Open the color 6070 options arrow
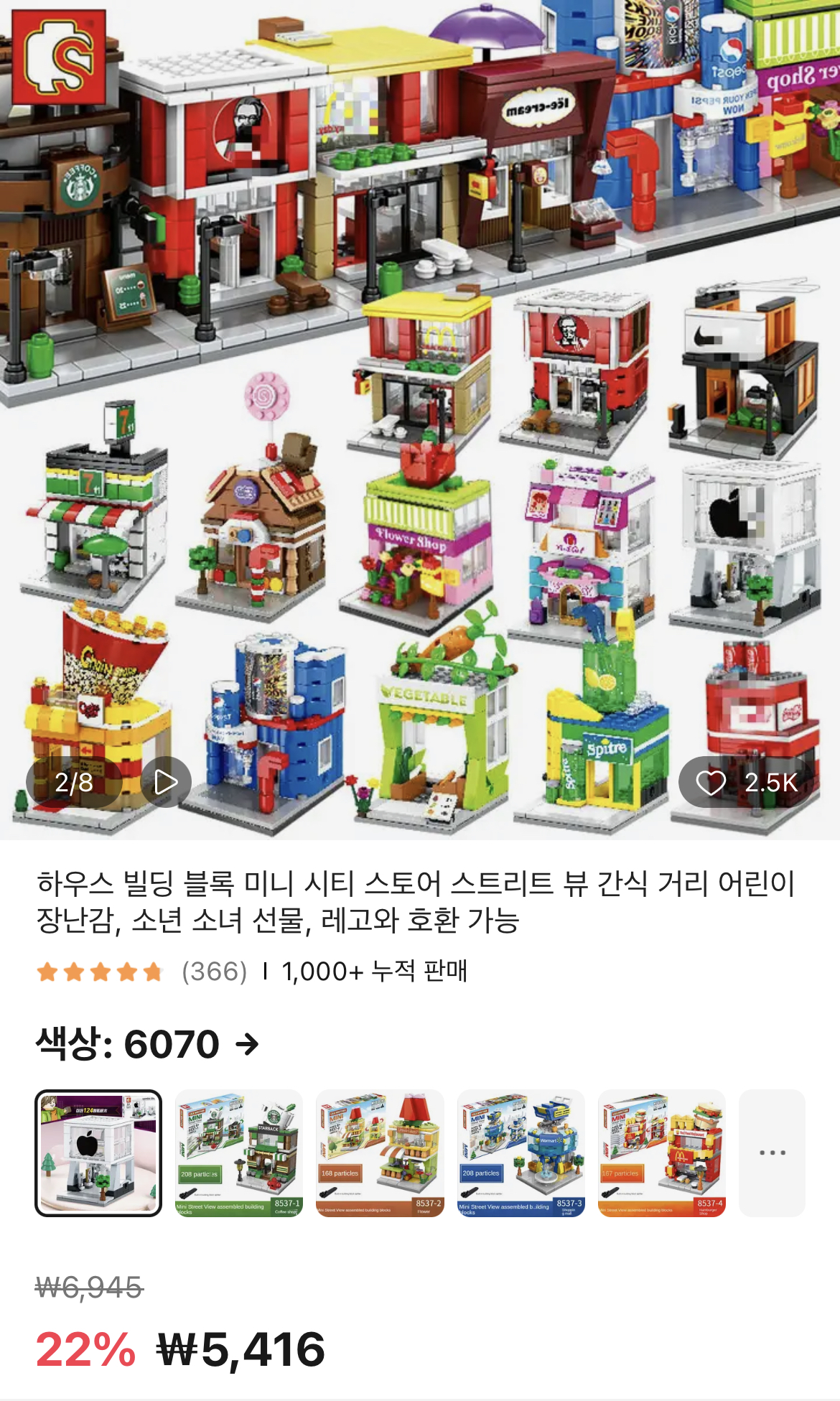This screenshot has width=840, height=1401. pyautogui.click(x=247, y=1043)
